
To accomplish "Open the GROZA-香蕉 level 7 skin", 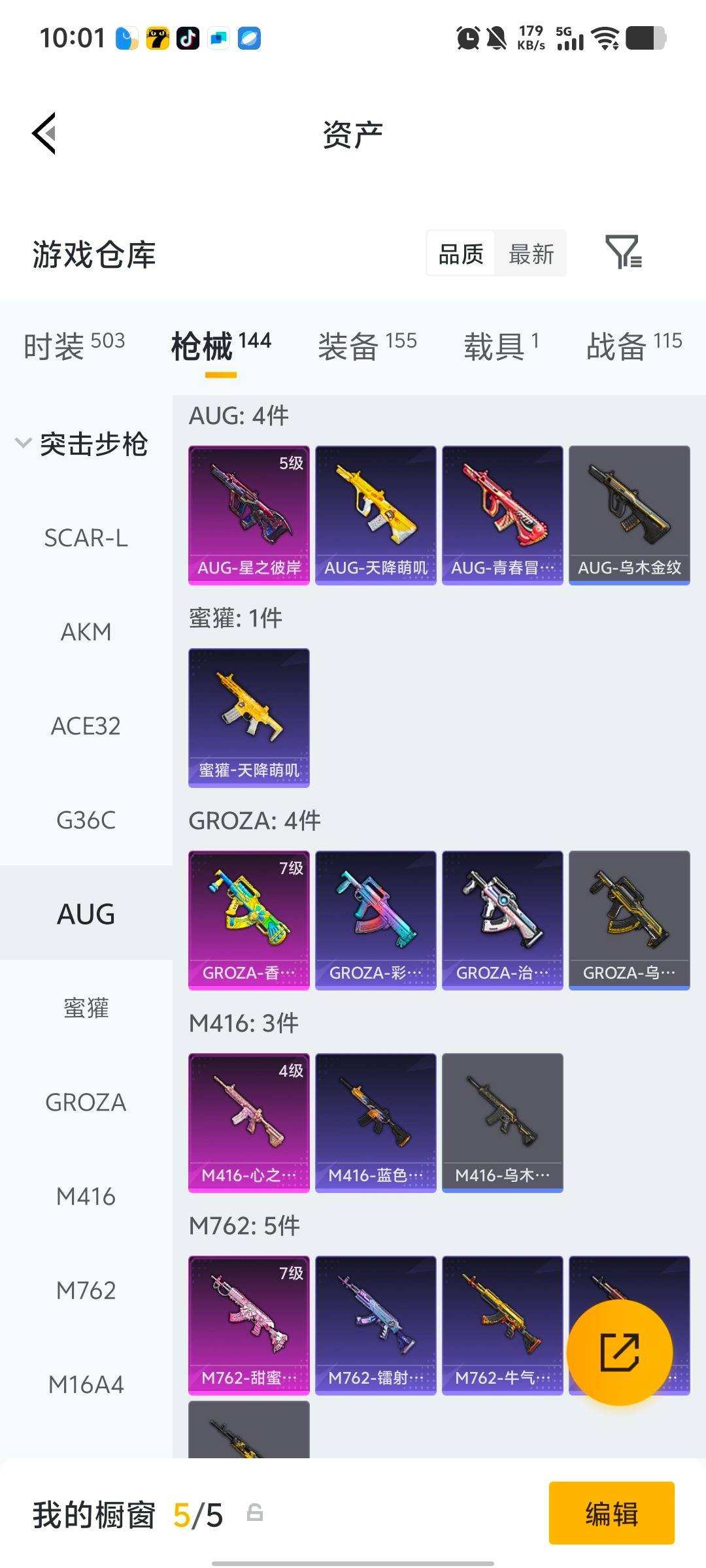I will (248, 918).
